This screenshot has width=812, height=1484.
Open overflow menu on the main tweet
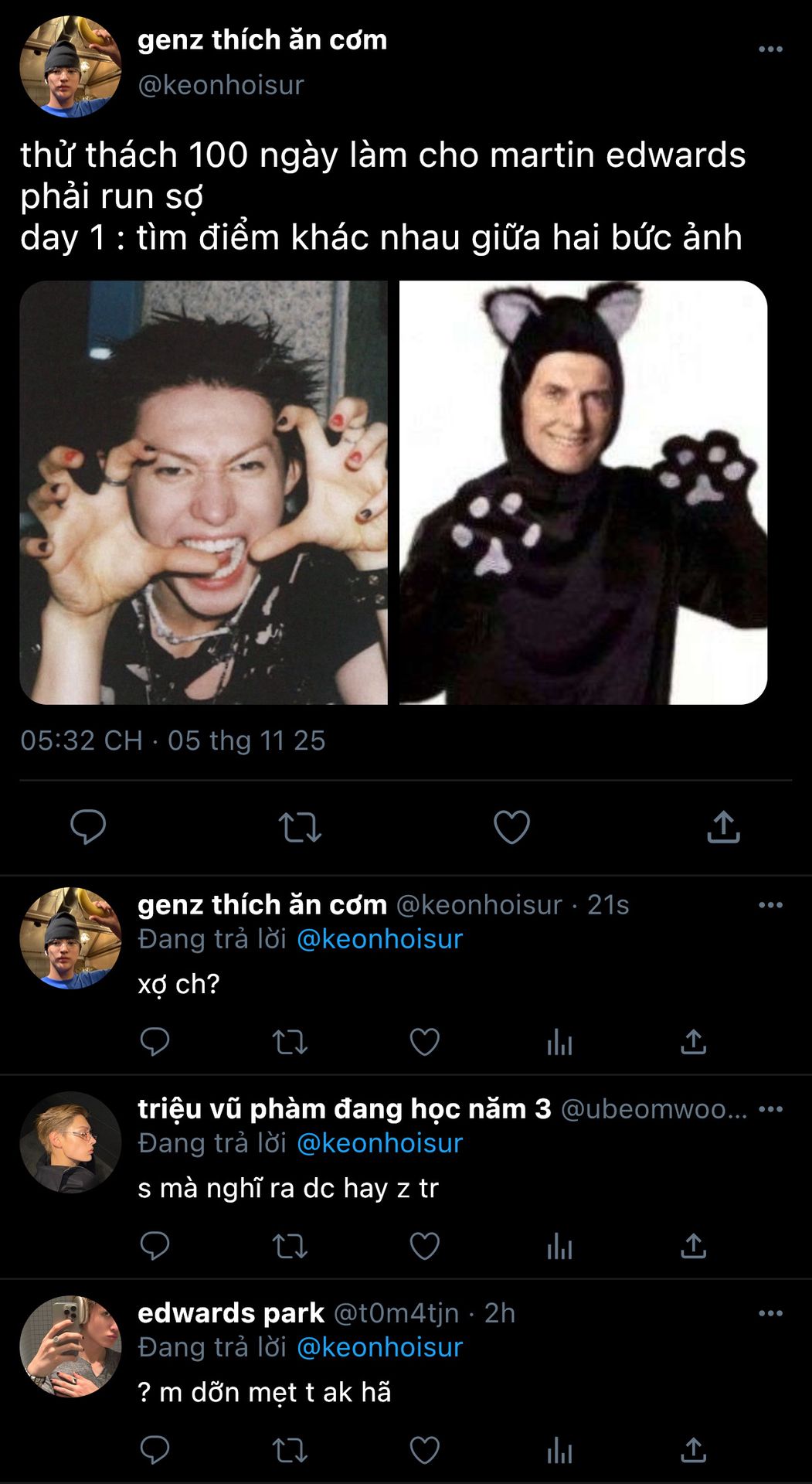[x=770, y=49]
